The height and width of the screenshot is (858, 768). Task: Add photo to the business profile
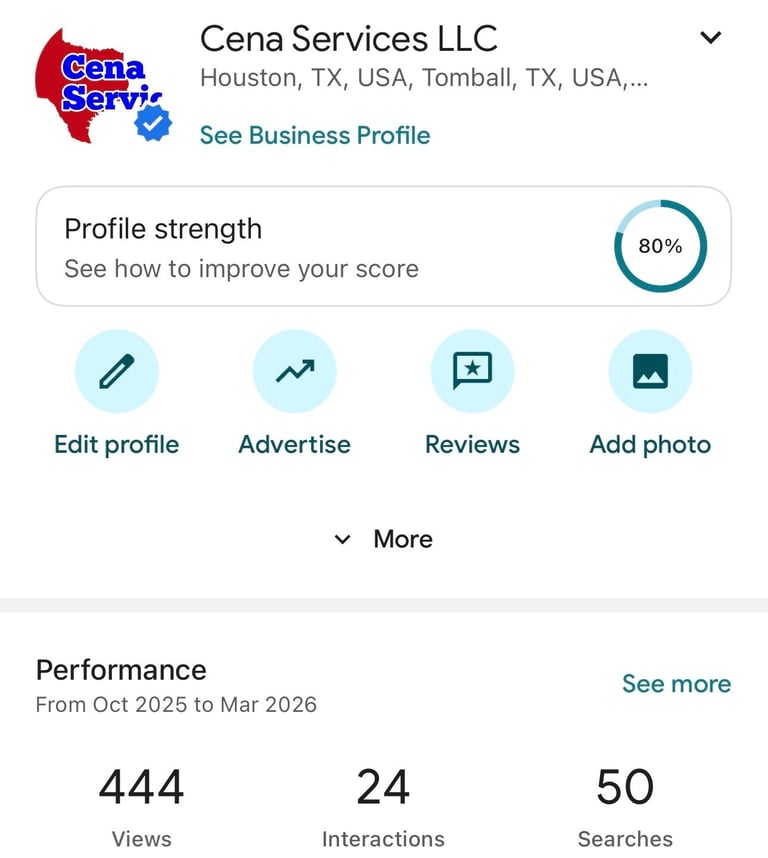tap(650, 372)
